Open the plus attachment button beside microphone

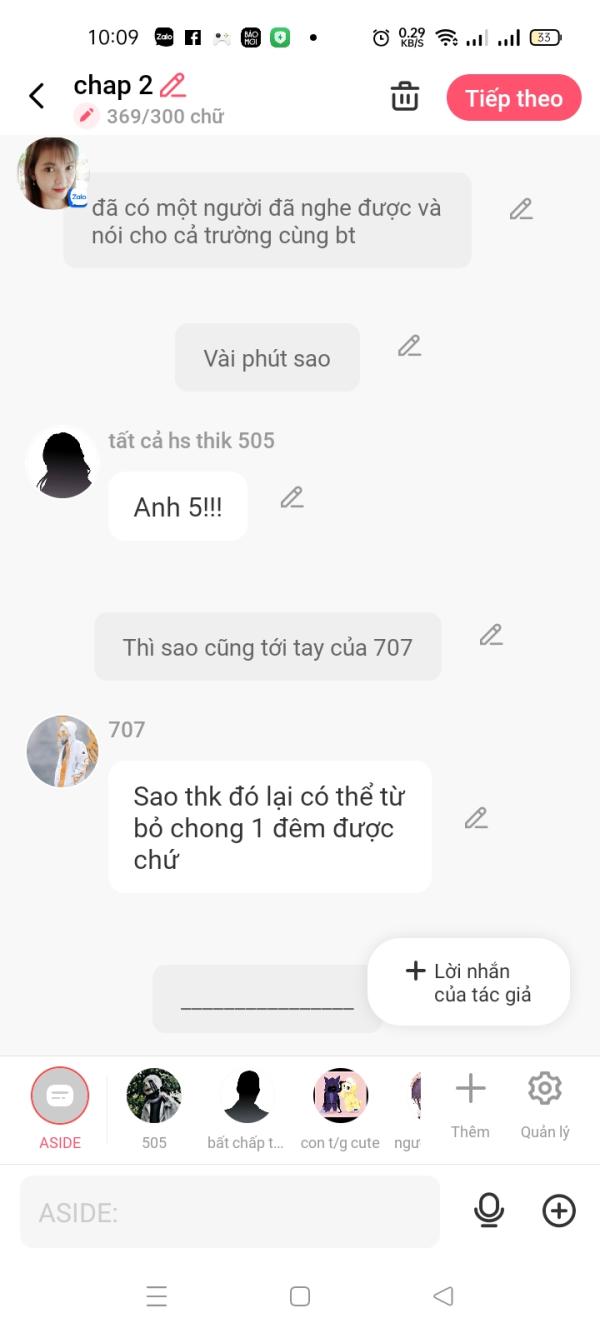coord(559,1211)
